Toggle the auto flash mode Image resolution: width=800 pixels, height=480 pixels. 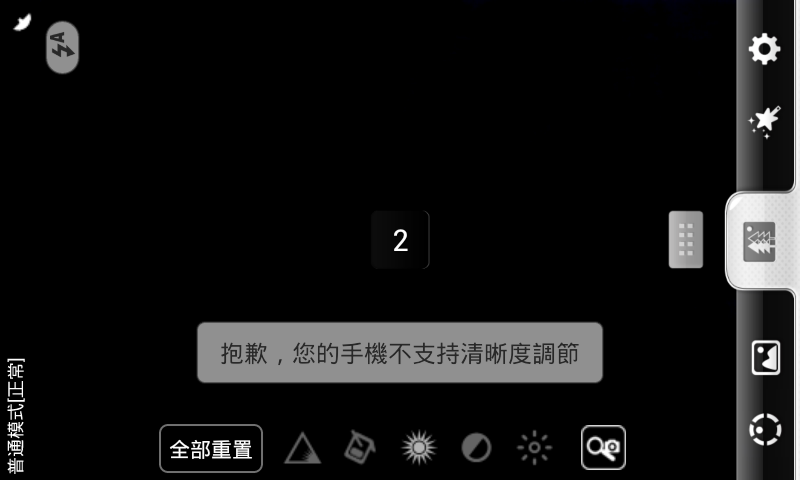[62, 47]
